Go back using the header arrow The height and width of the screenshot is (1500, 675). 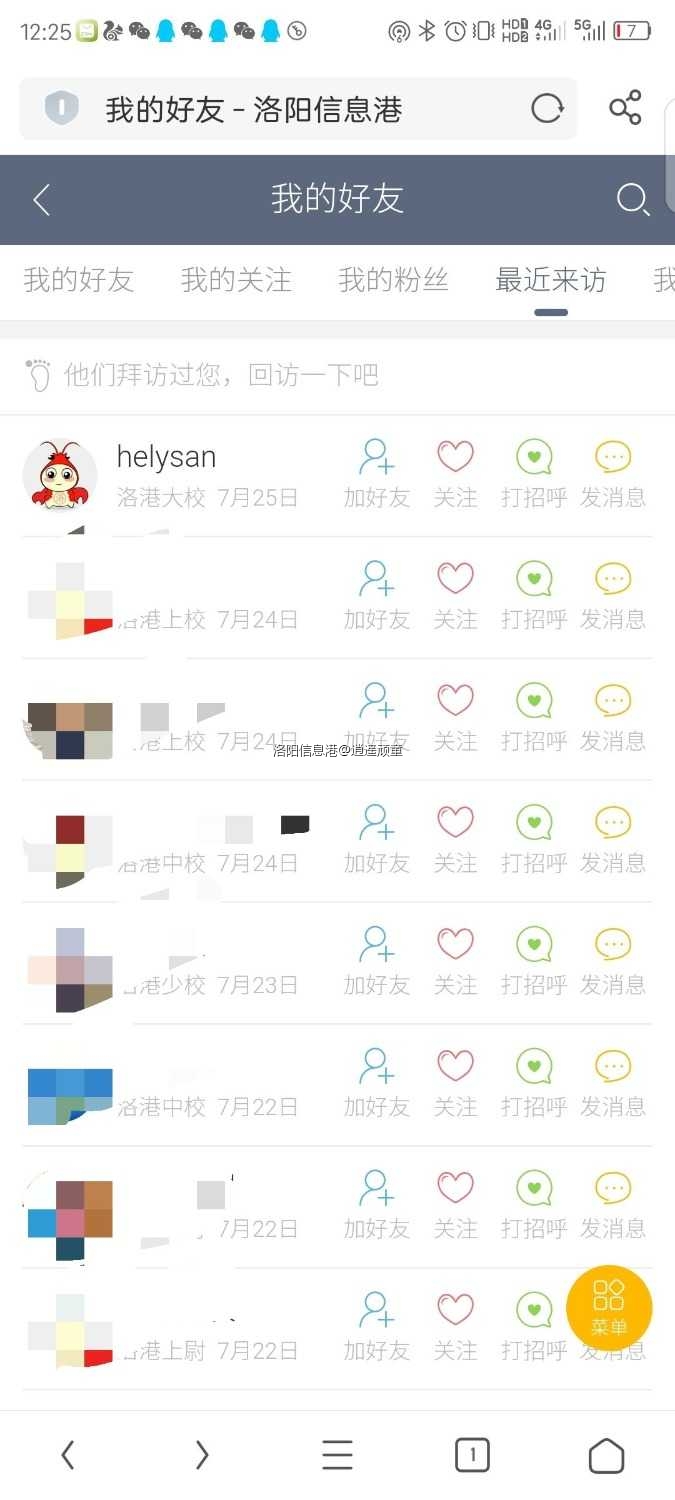tap(42, 200)
